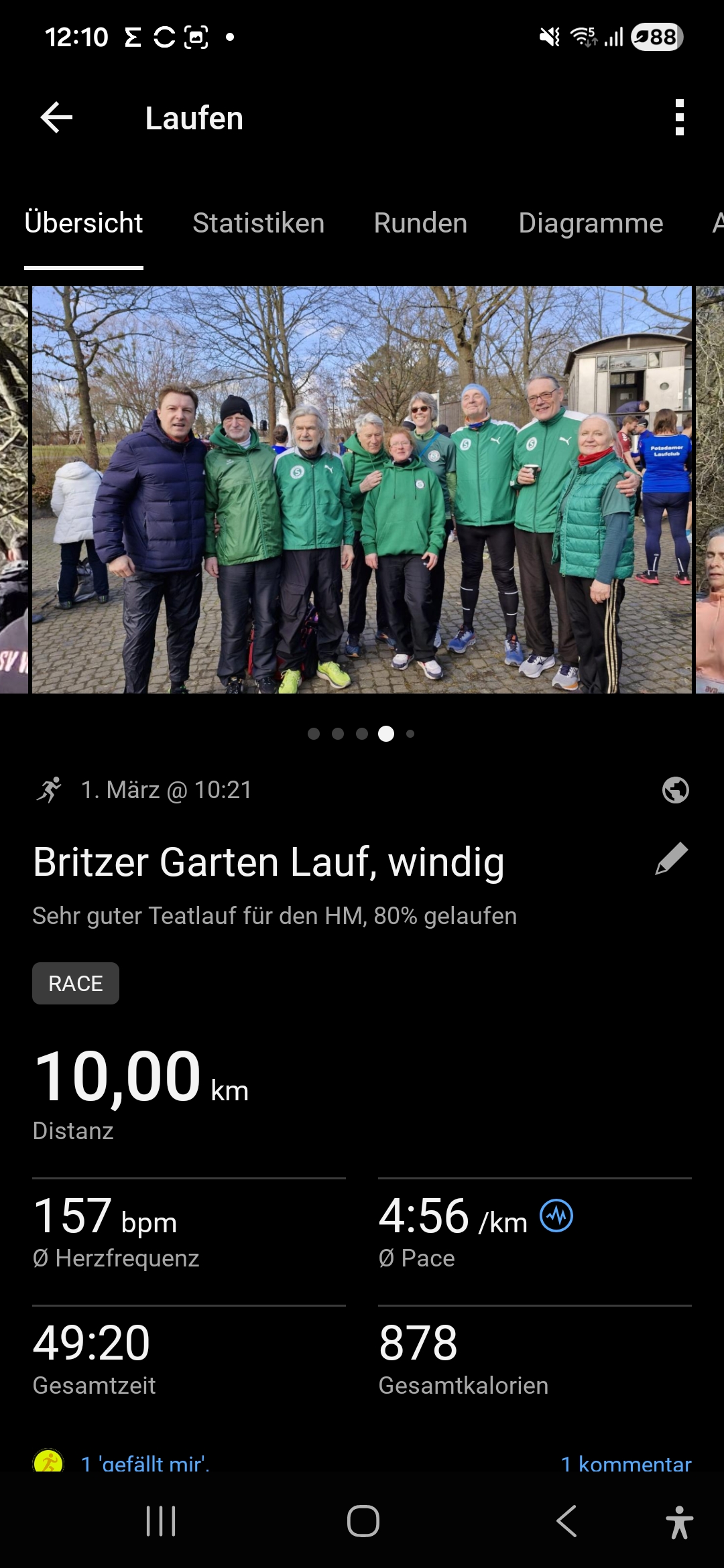
Task: Edit the activity title with pencil icon
Action: 671,859
